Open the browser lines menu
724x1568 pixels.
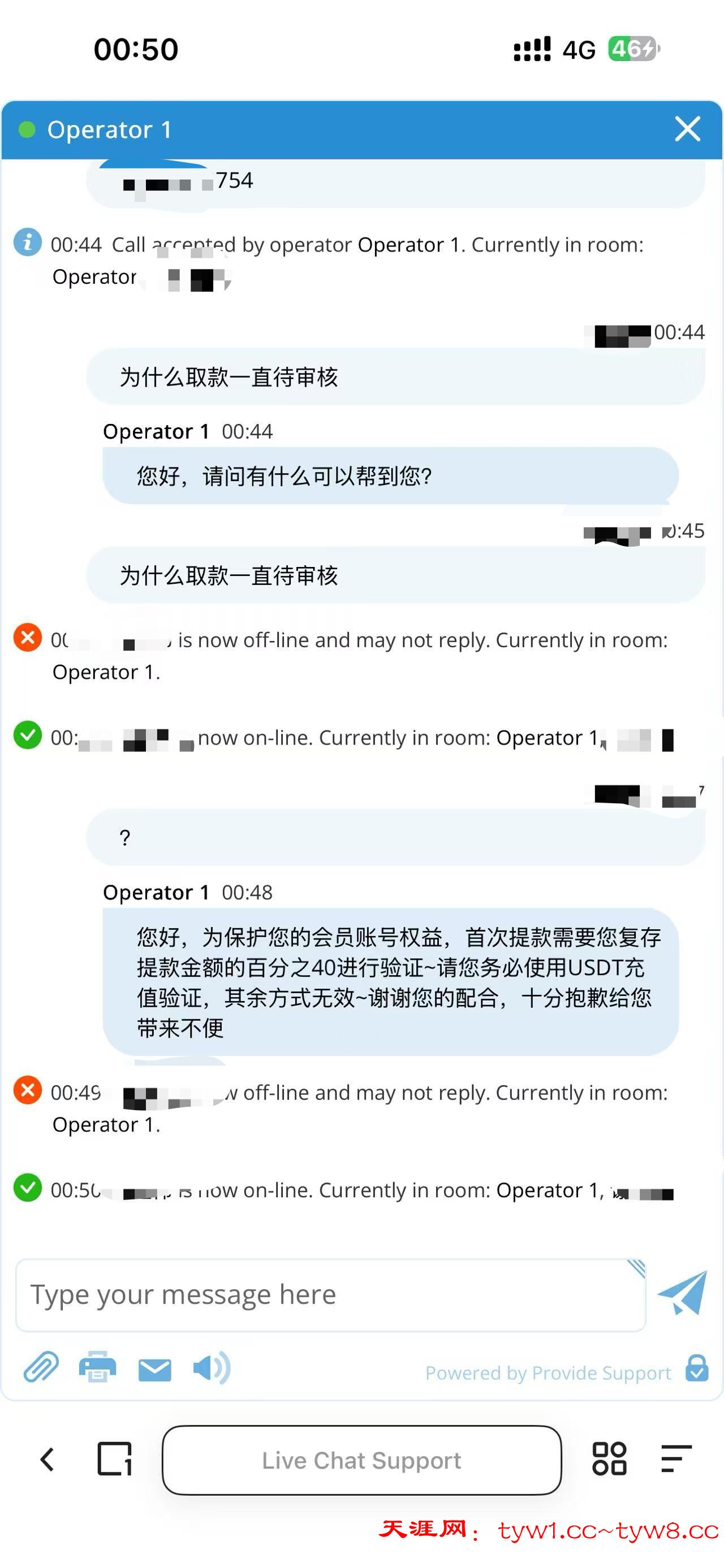point(676,1459)
